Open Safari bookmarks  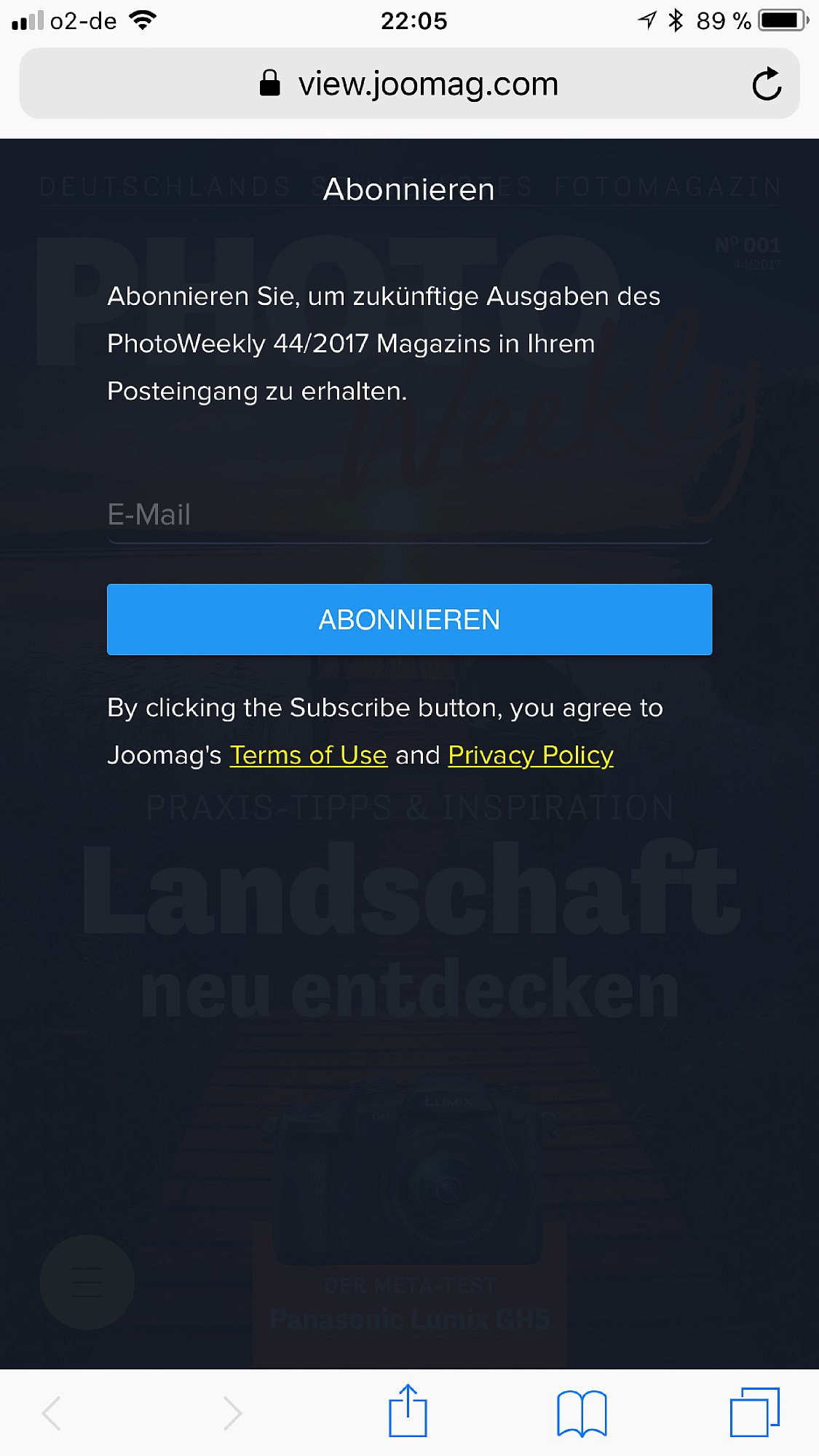(x=582, y=1413)
